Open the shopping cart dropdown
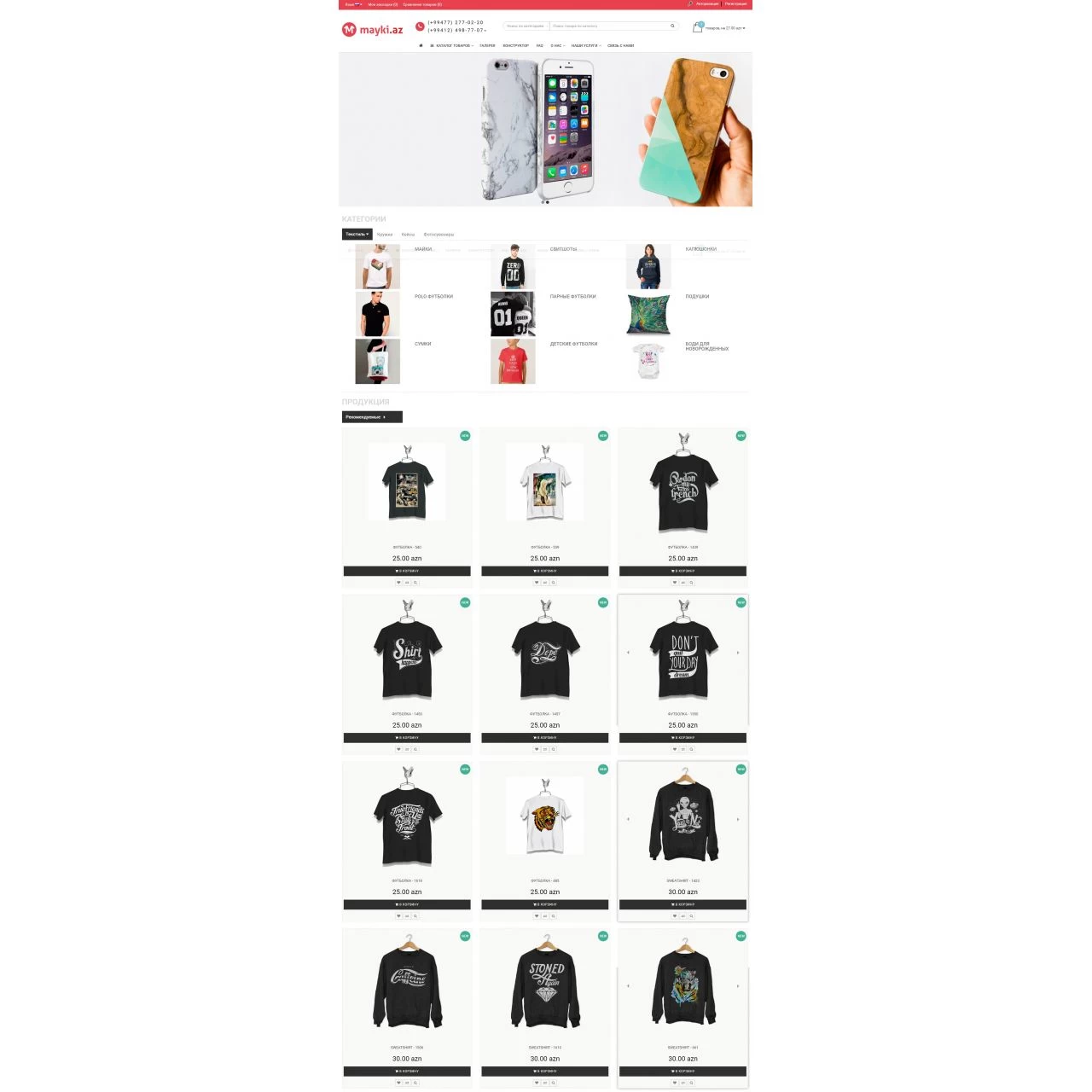1092x1092 pixels. [x=721, y=28]
